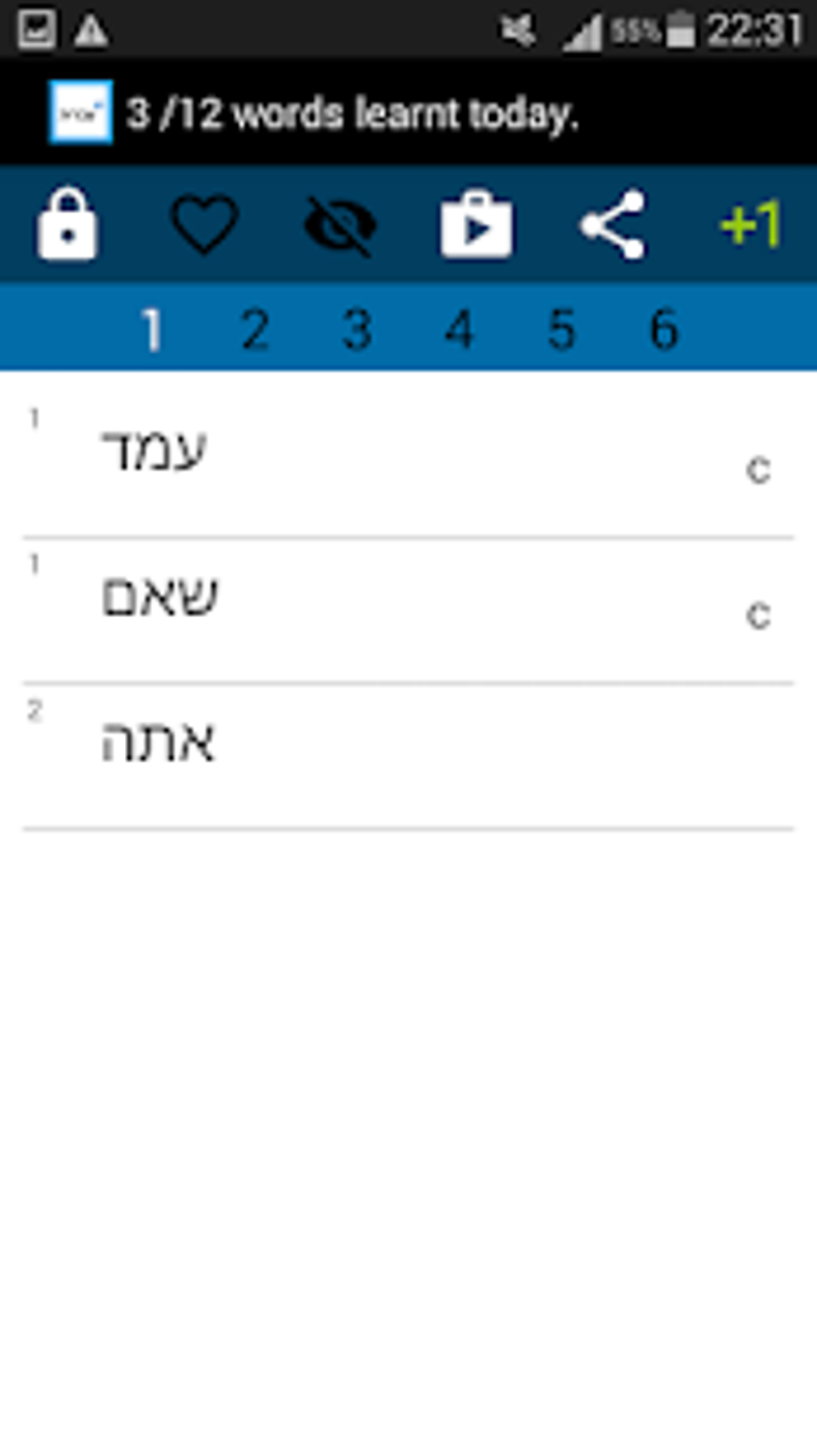Switch to tab 1
This screenshot has width=817, height=1456.
tap(151, 329)
